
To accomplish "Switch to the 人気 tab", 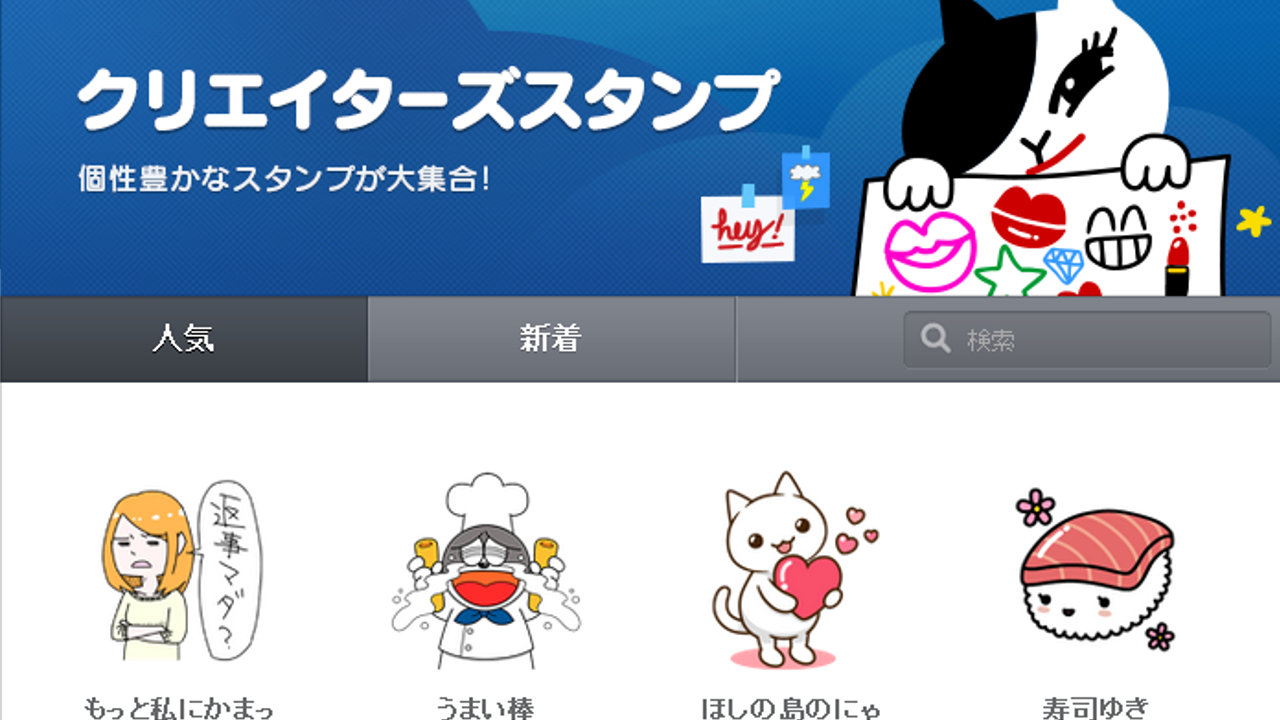I will pos(183,339).
